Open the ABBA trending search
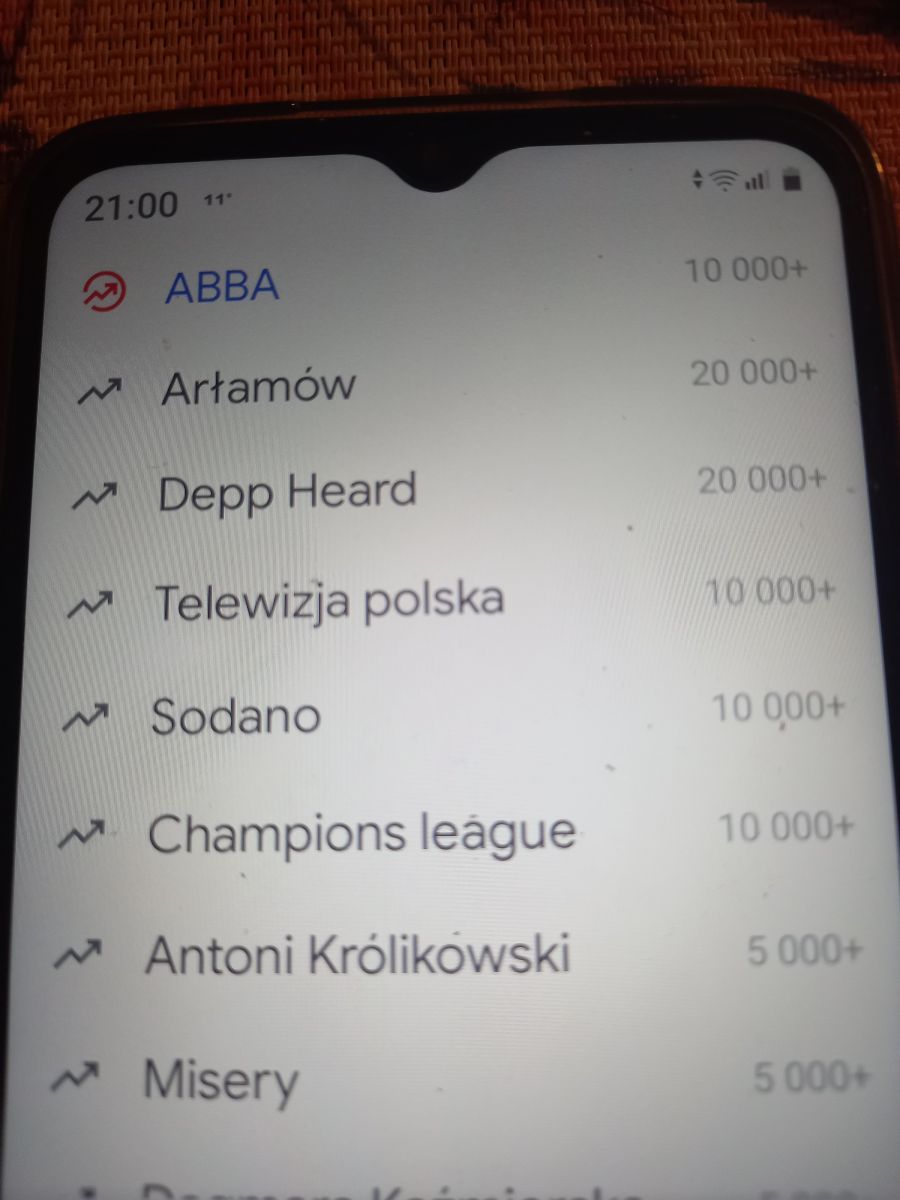The width and height of the screenshot is (900, 1200). pos(222,287)
